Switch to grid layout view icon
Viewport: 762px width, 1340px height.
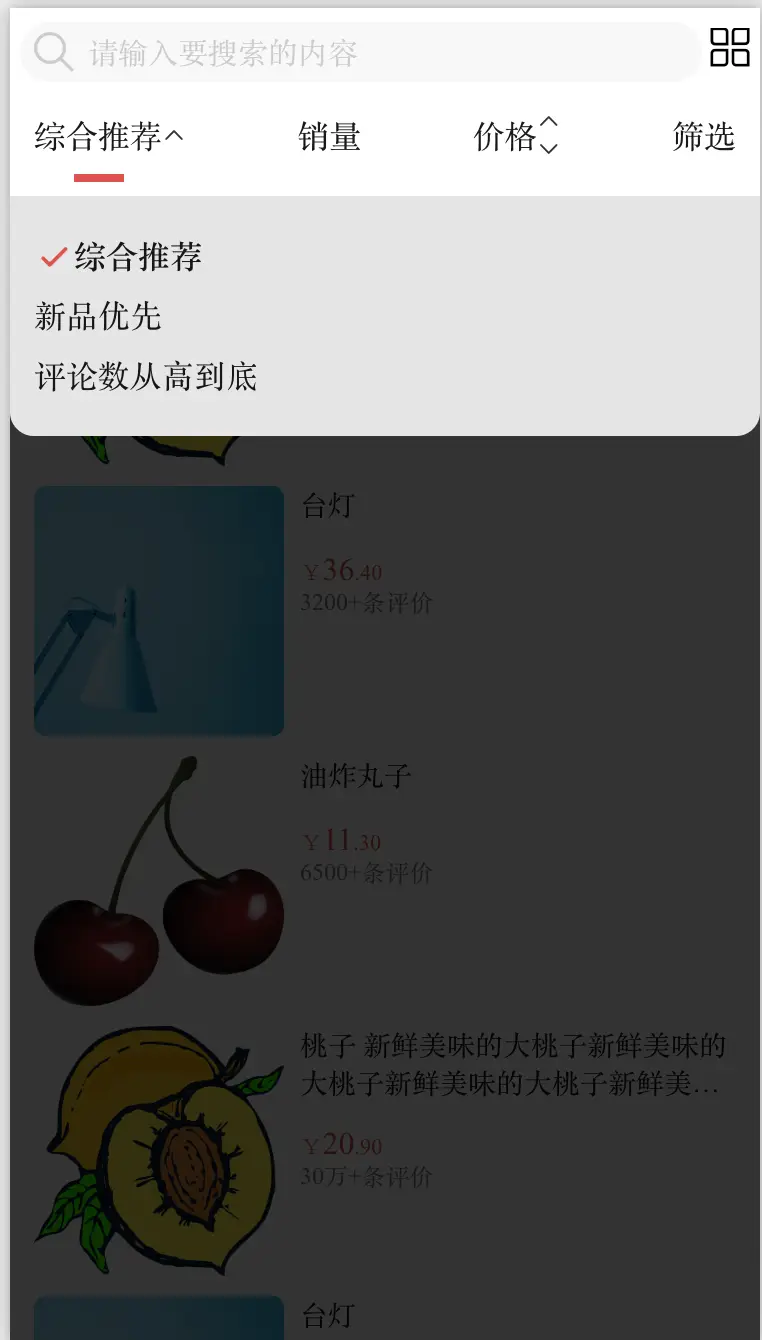pyautogui.click(x=730, y=47)
